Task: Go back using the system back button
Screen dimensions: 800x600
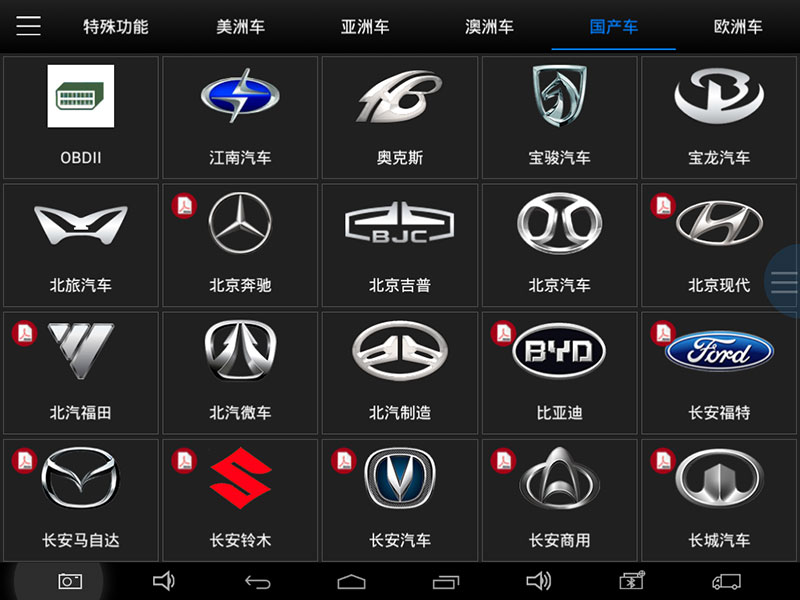Action: click(x=258, y=582)
